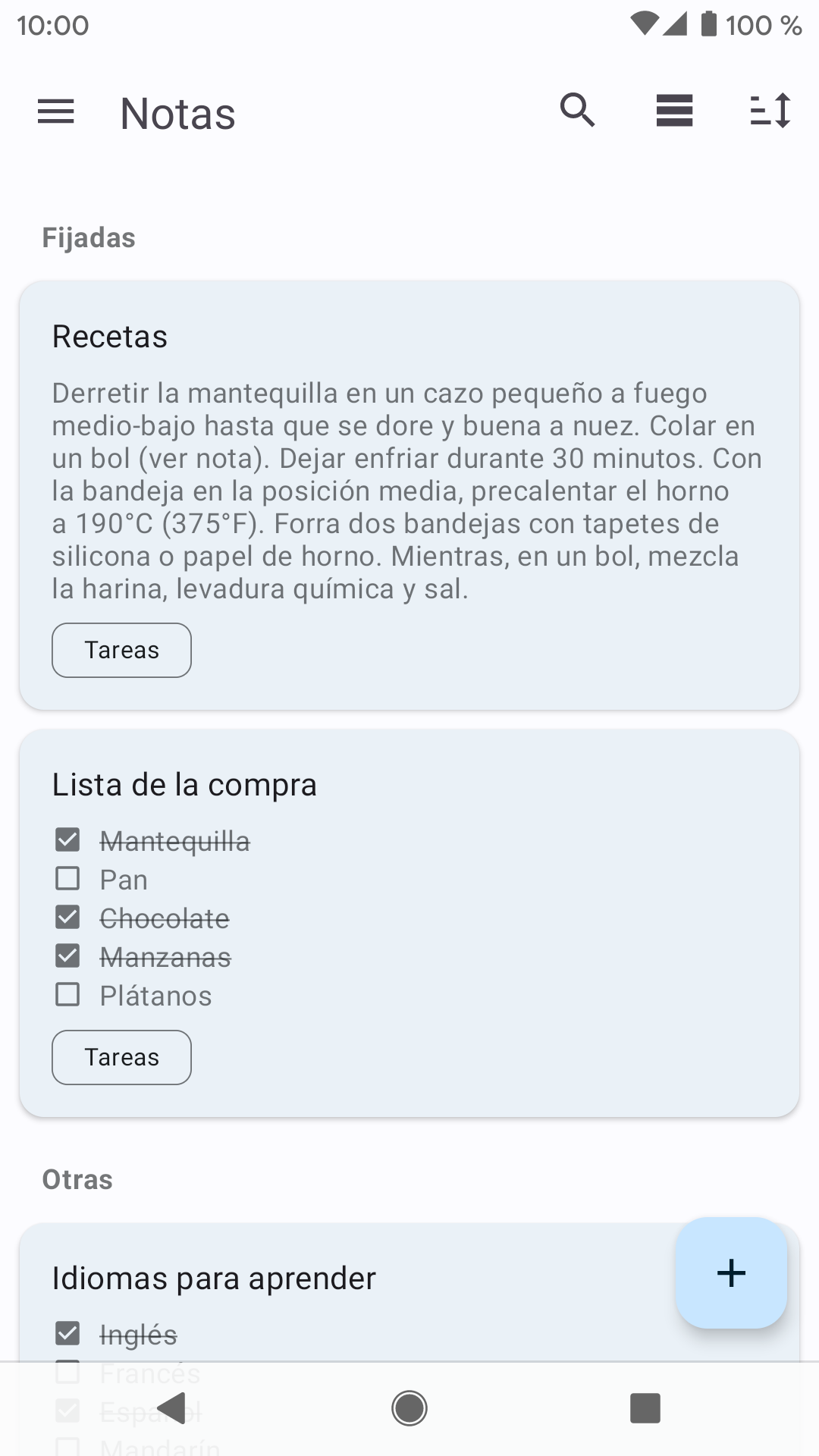
Task: Create a new note with plus button
Action: click(x=731, y=1272)
